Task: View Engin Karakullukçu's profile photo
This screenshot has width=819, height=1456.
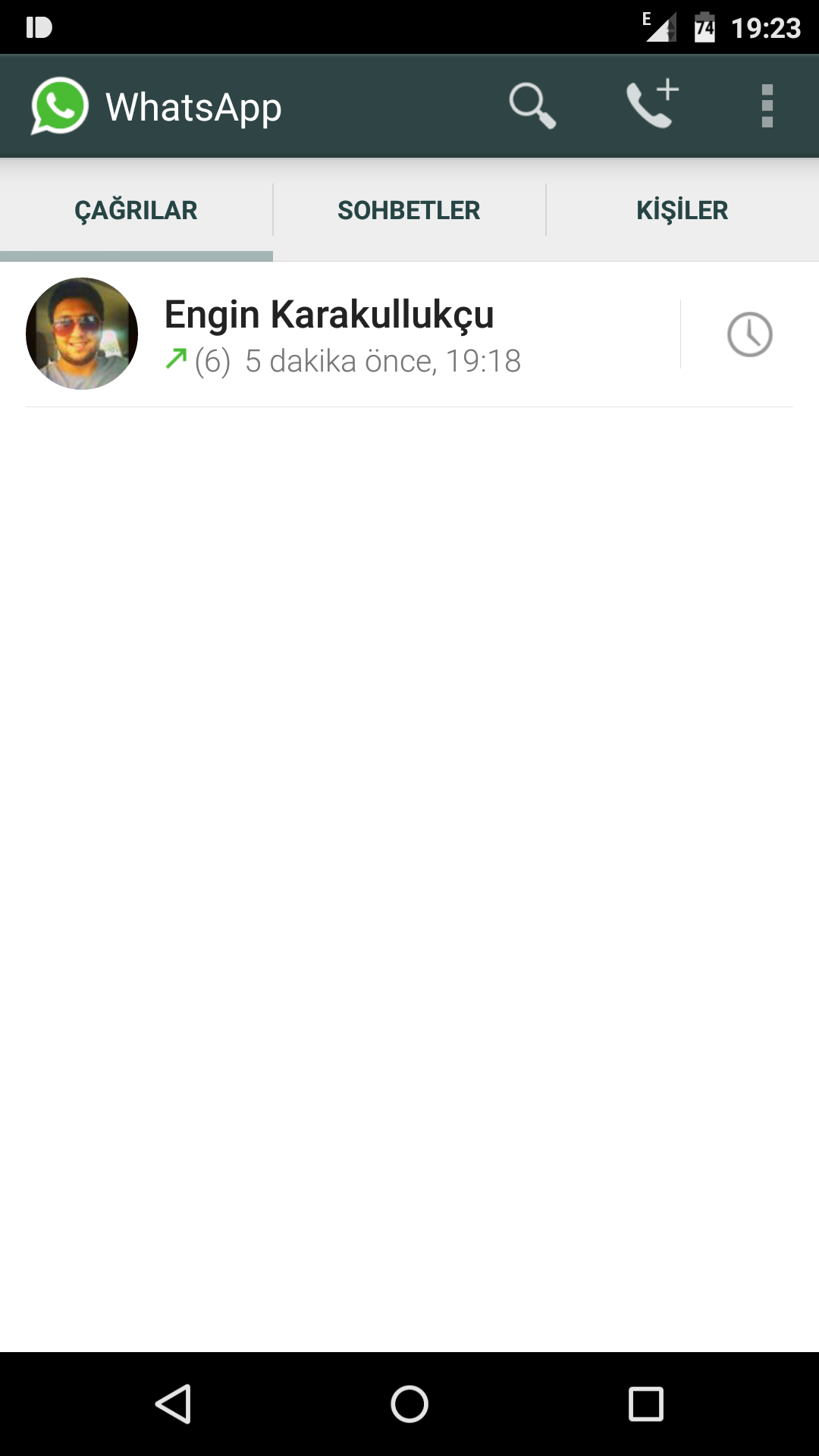Action: pos(82,334)
